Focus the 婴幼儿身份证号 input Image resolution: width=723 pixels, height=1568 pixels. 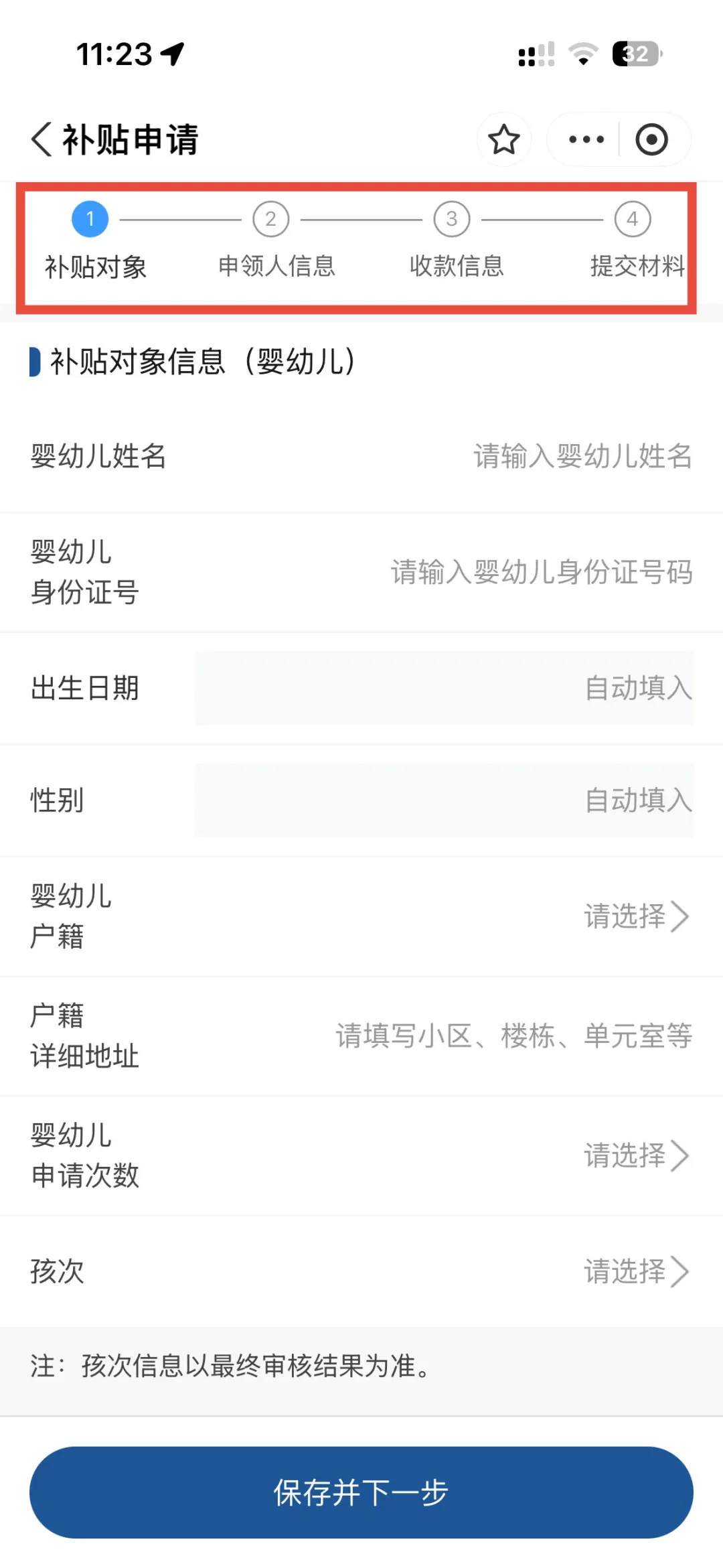tap(541, 573)
